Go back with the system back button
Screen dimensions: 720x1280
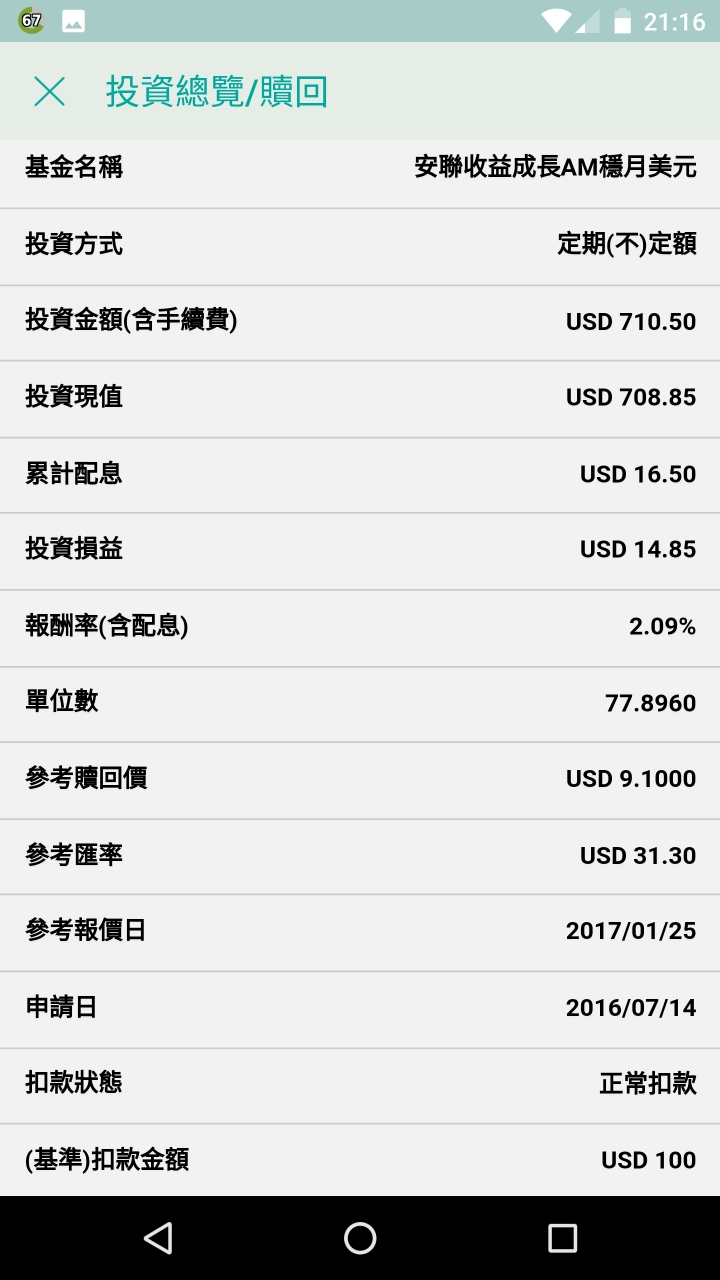click(x=158, y=1238)
